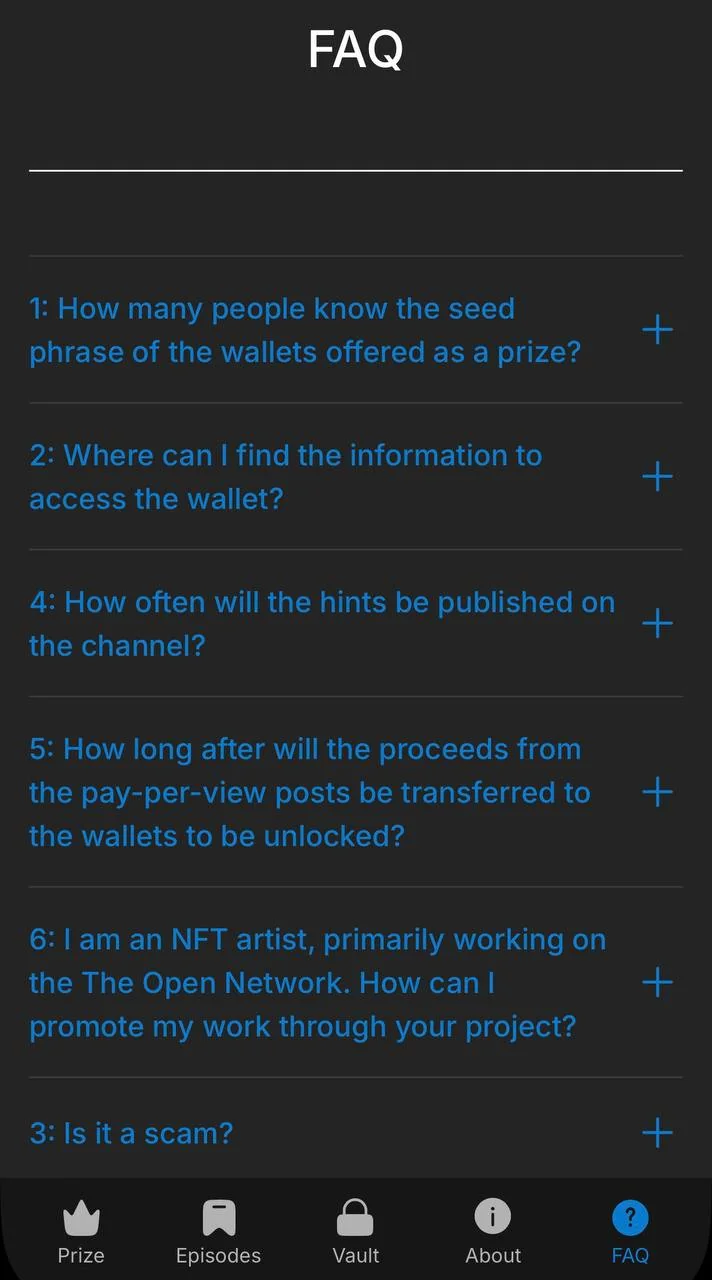Switch to the Prize tab

click(81, 1233)
